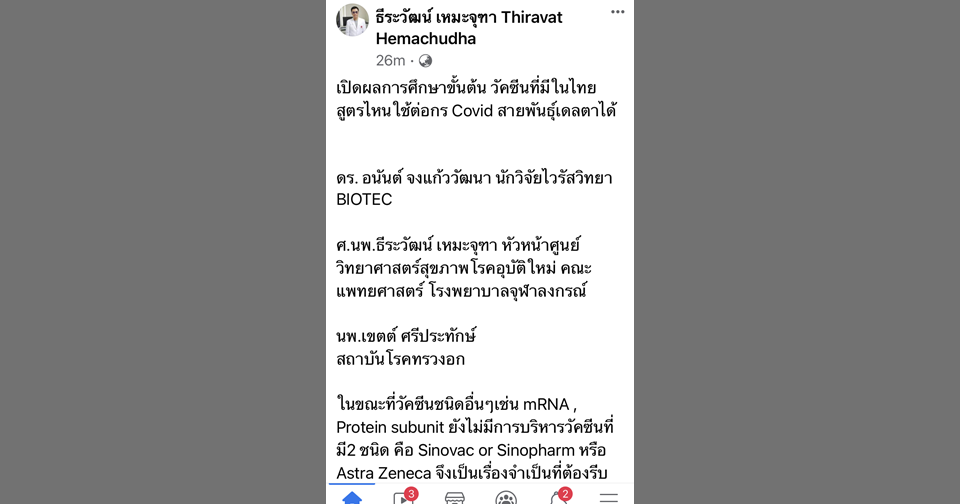
Task: Open the Marketplace tab
Action: [x=454, y=497]
